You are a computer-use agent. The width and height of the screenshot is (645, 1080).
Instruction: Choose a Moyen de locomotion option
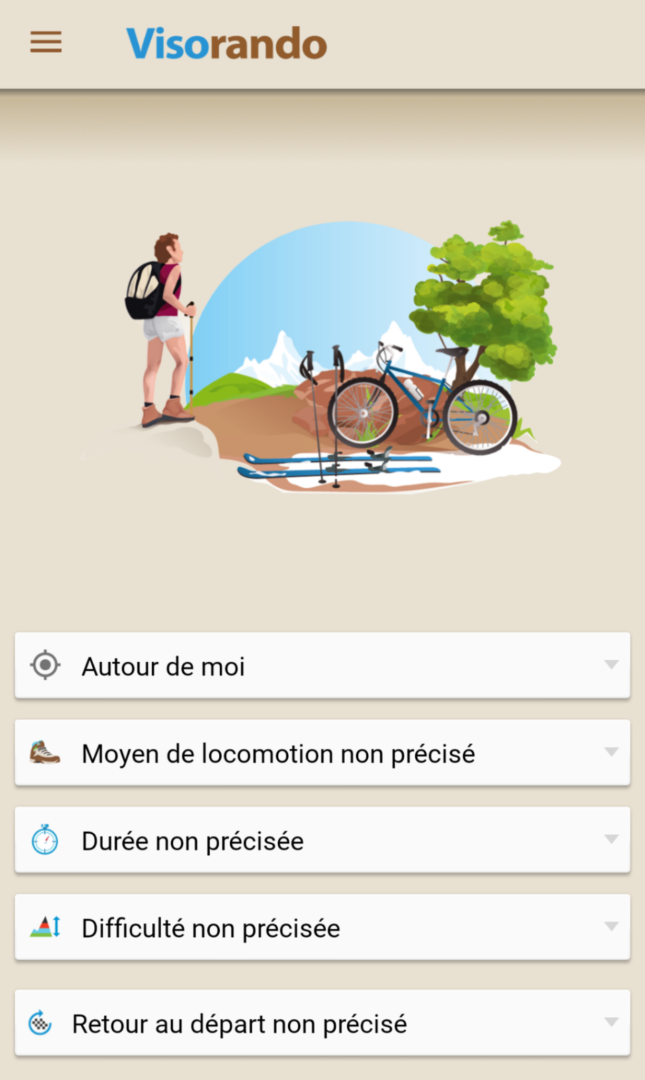click(322, 753)
